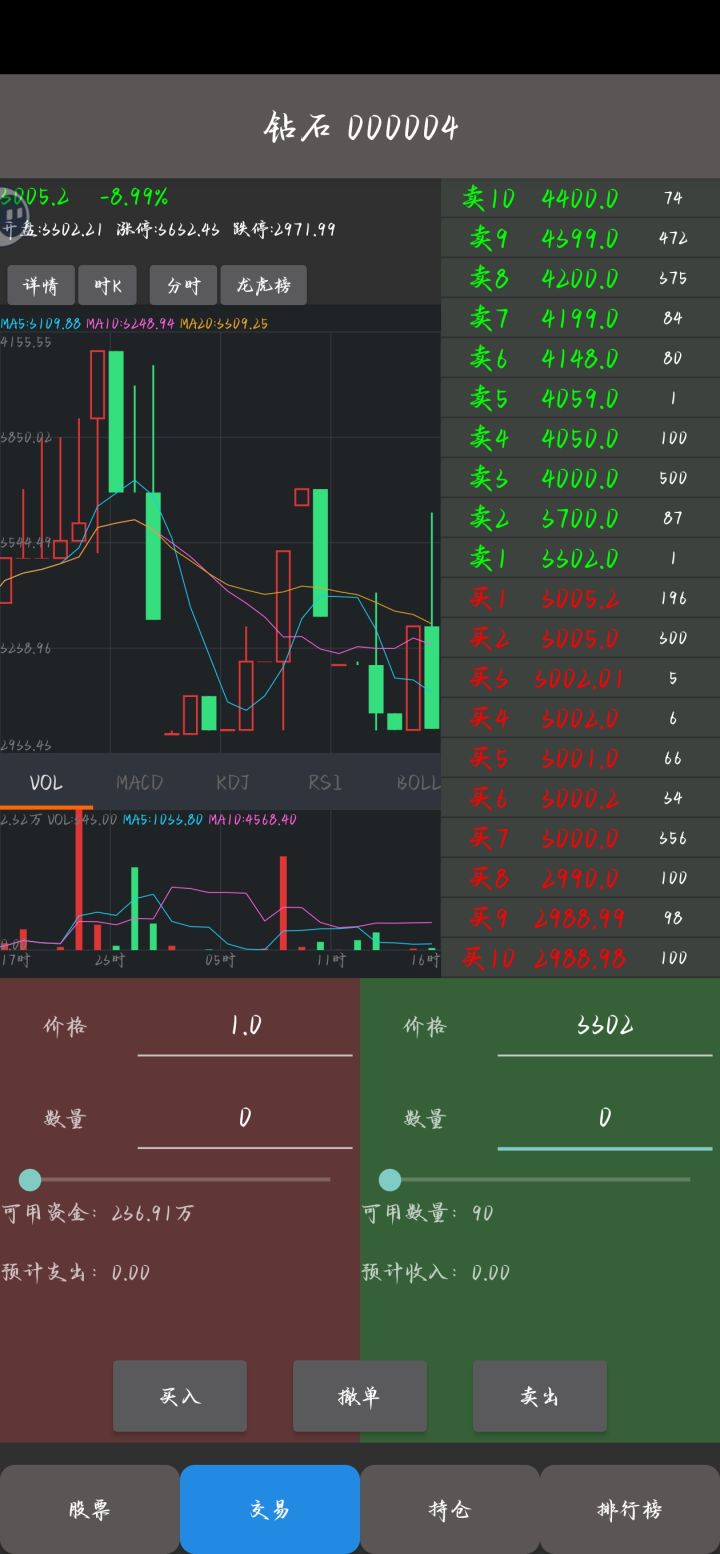Edit the buy price field showing 1.0
Image resolution: width=720 pixels, height=1554 pixels.
pyautogui.click(x=245, y=1027)
